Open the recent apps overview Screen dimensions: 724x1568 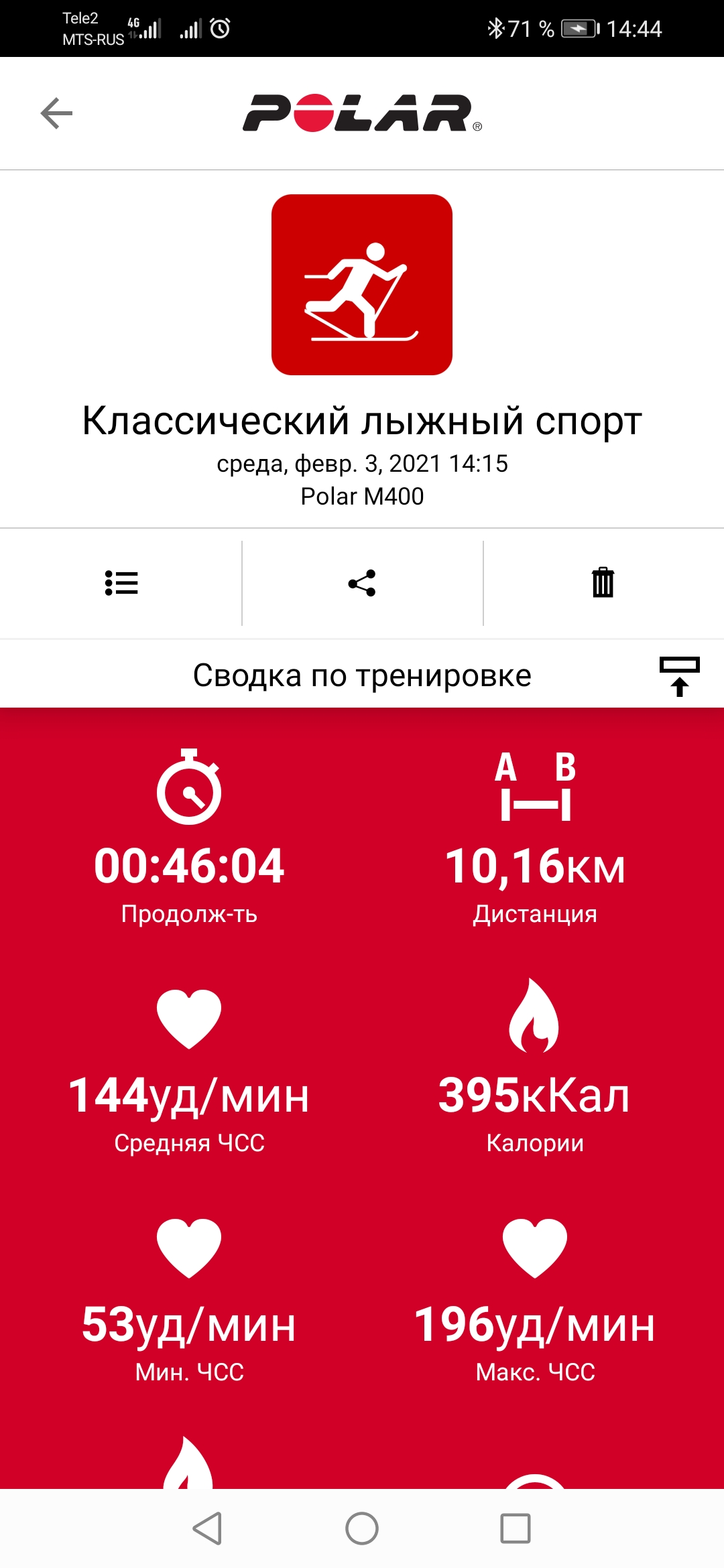(516, 1528)
